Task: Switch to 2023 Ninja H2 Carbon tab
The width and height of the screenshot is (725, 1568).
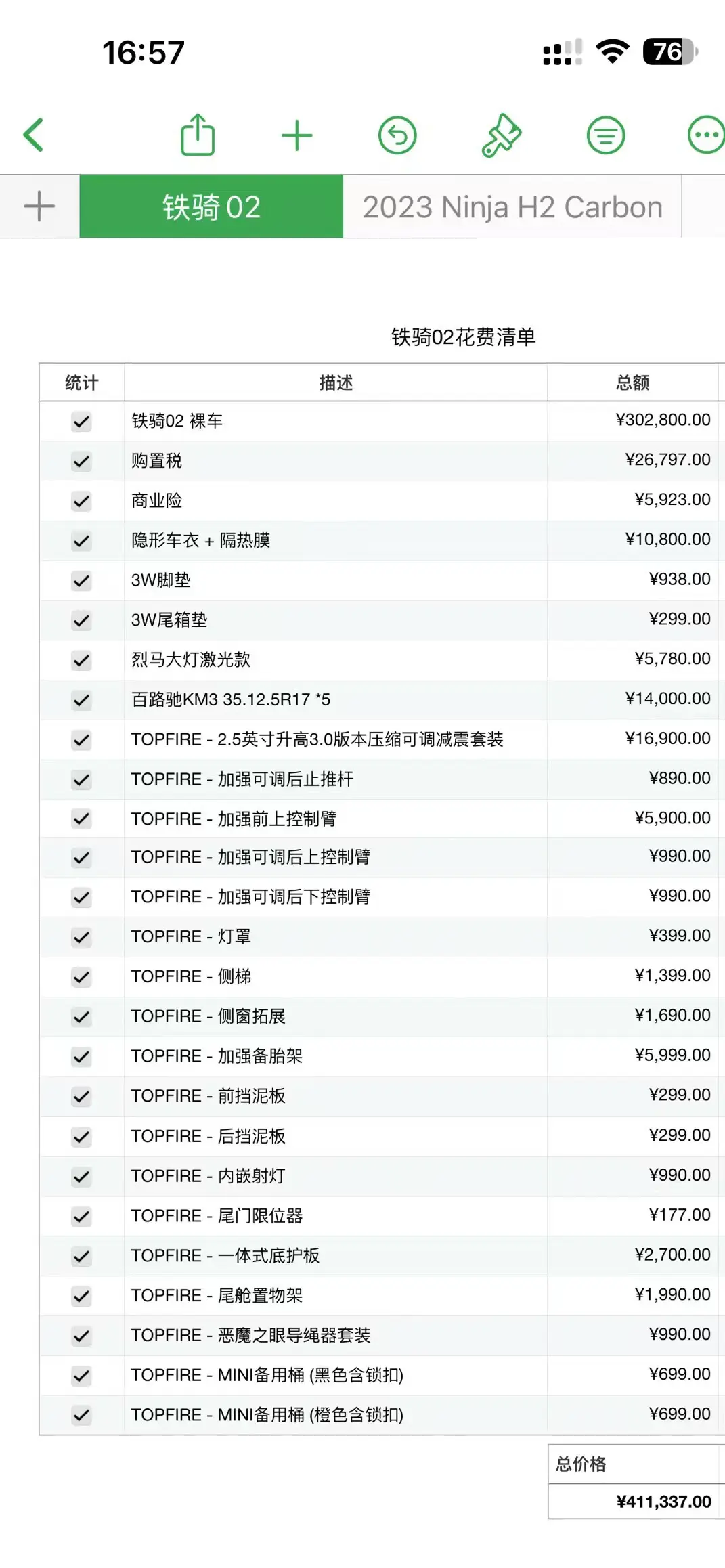Action: pos(512,206)
